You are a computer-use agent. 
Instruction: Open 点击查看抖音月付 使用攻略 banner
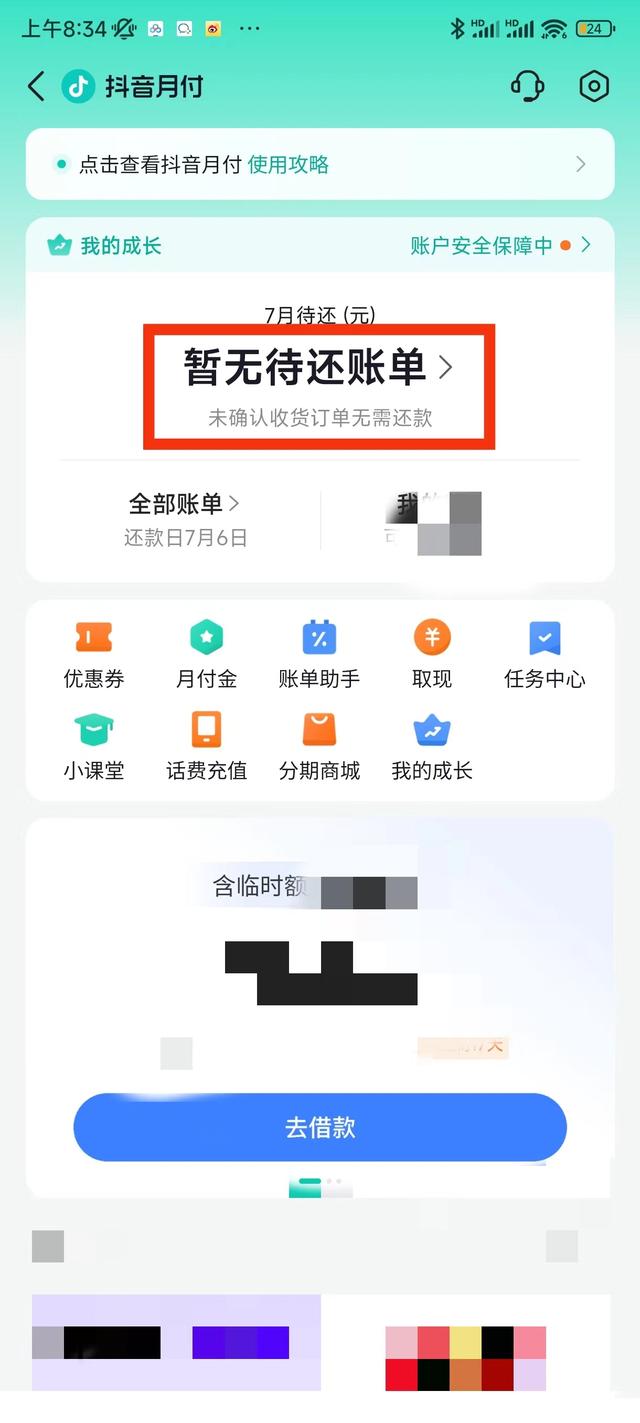pyautogui.click(x=320, y=164)
